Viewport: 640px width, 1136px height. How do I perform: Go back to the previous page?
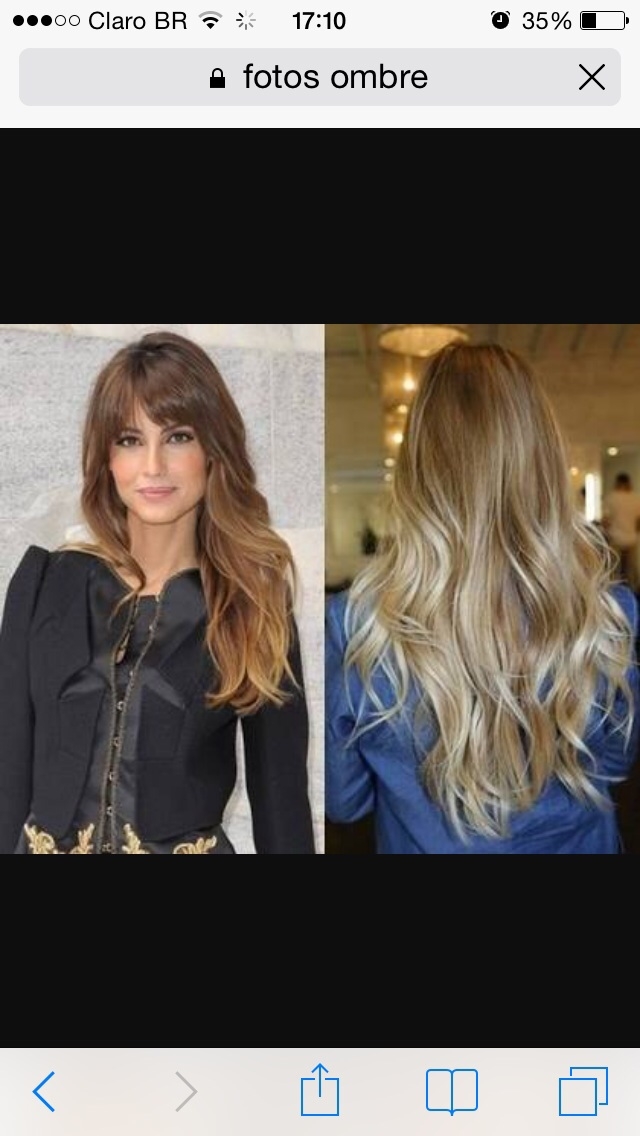(x=44, y=1091)
